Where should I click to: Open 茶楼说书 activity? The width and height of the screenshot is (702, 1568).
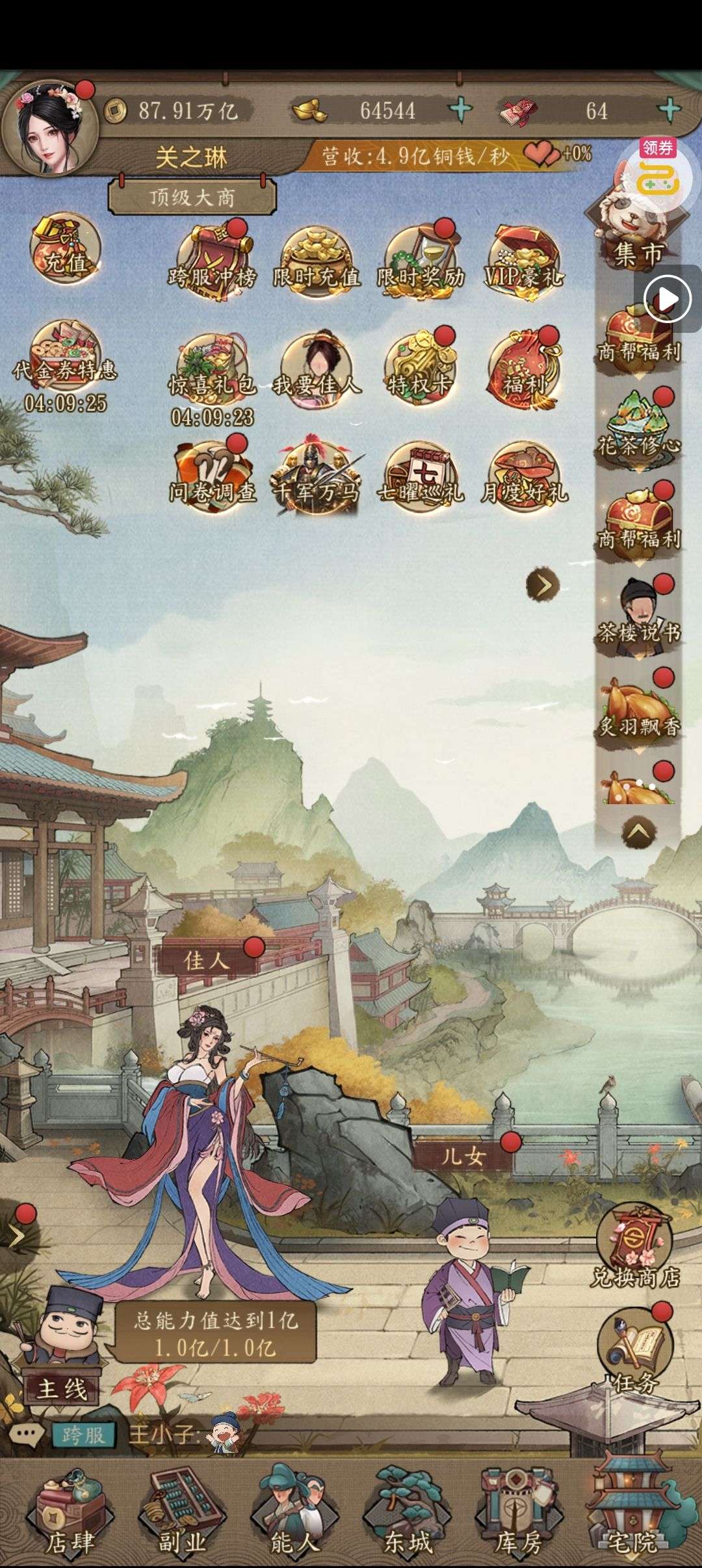638,613
